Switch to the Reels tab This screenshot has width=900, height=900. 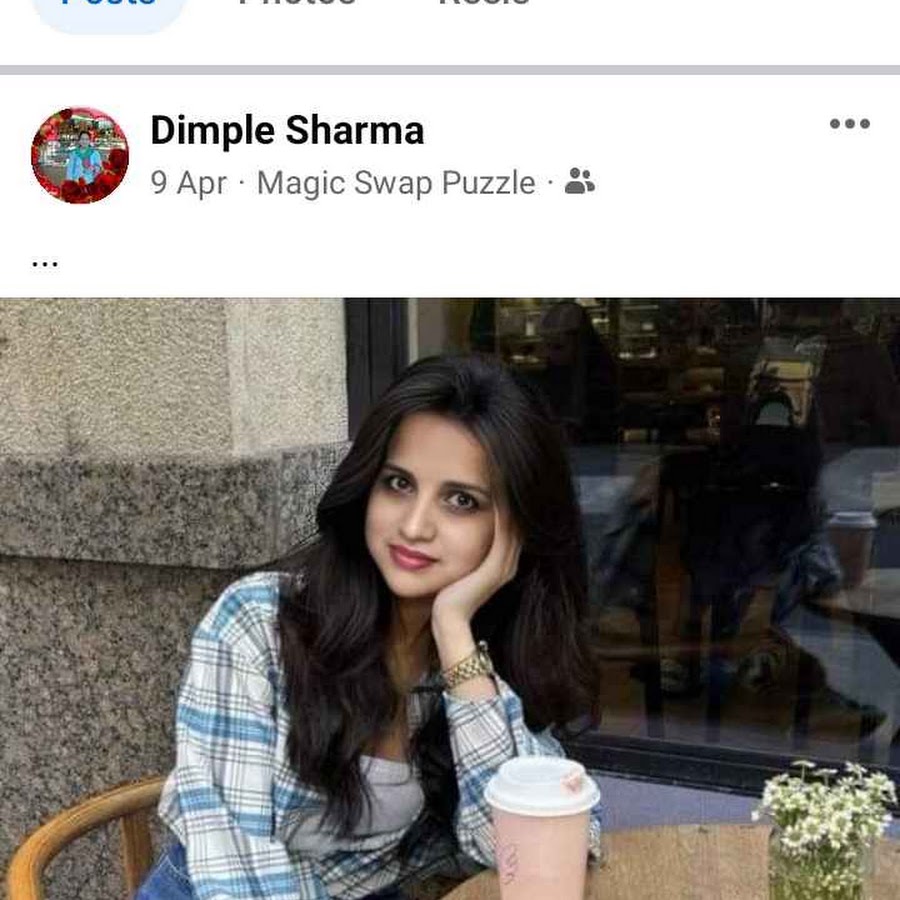click(484, 5)
